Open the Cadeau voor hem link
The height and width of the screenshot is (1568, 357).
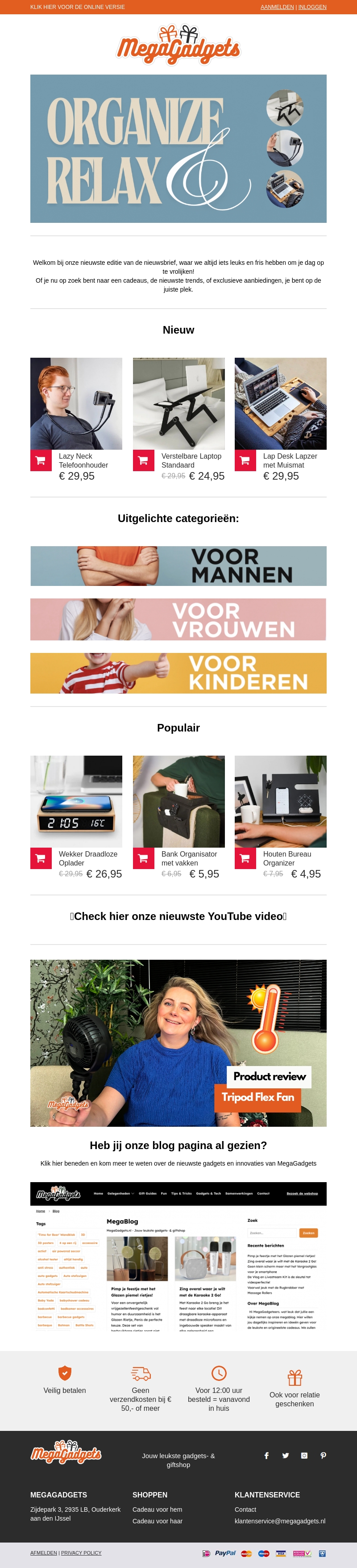[x=157, y=1509]
